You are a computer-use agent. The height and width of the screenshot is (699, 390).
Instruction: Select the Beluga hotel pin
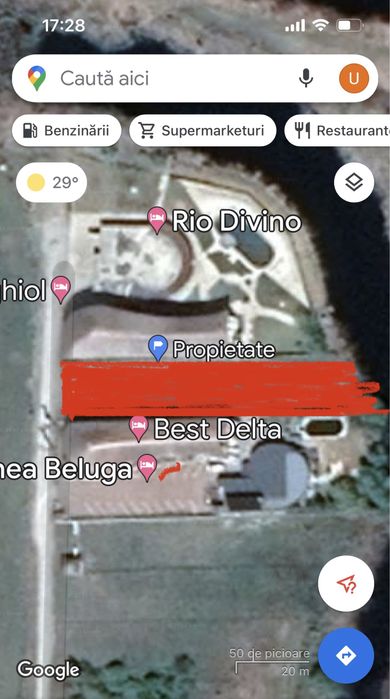[147, 468]
